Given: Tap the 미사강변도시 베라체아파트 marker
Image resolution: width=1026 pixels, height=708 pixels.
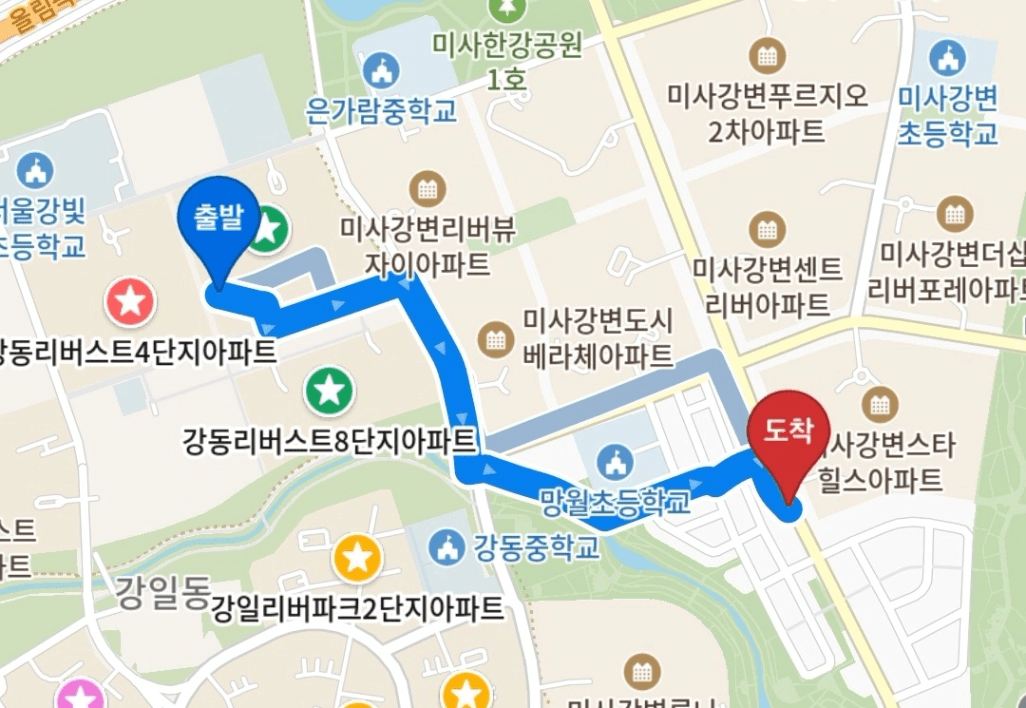Looking at the screenshot, I should 495,339.
